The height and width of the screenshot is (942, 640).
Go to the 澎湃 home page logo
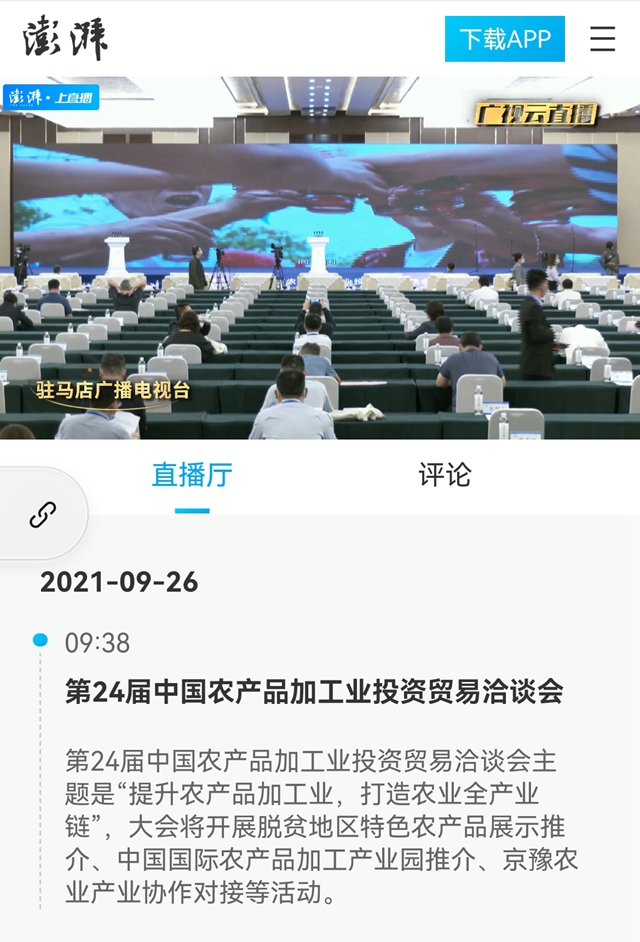66,39
